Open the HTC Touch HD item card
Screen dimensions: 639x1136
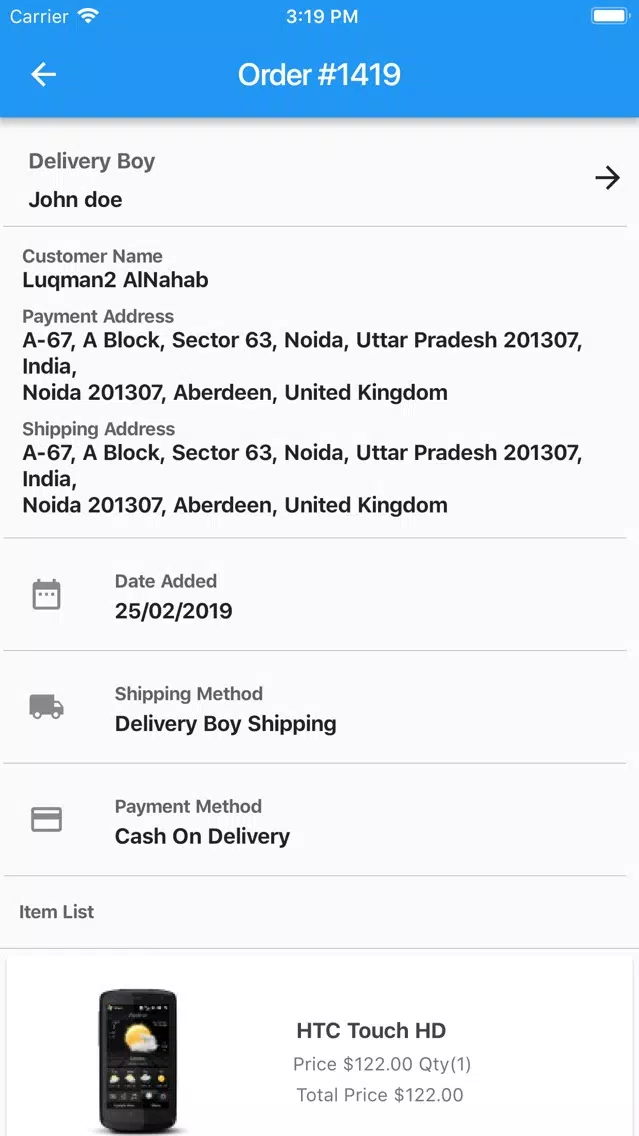320,1045
